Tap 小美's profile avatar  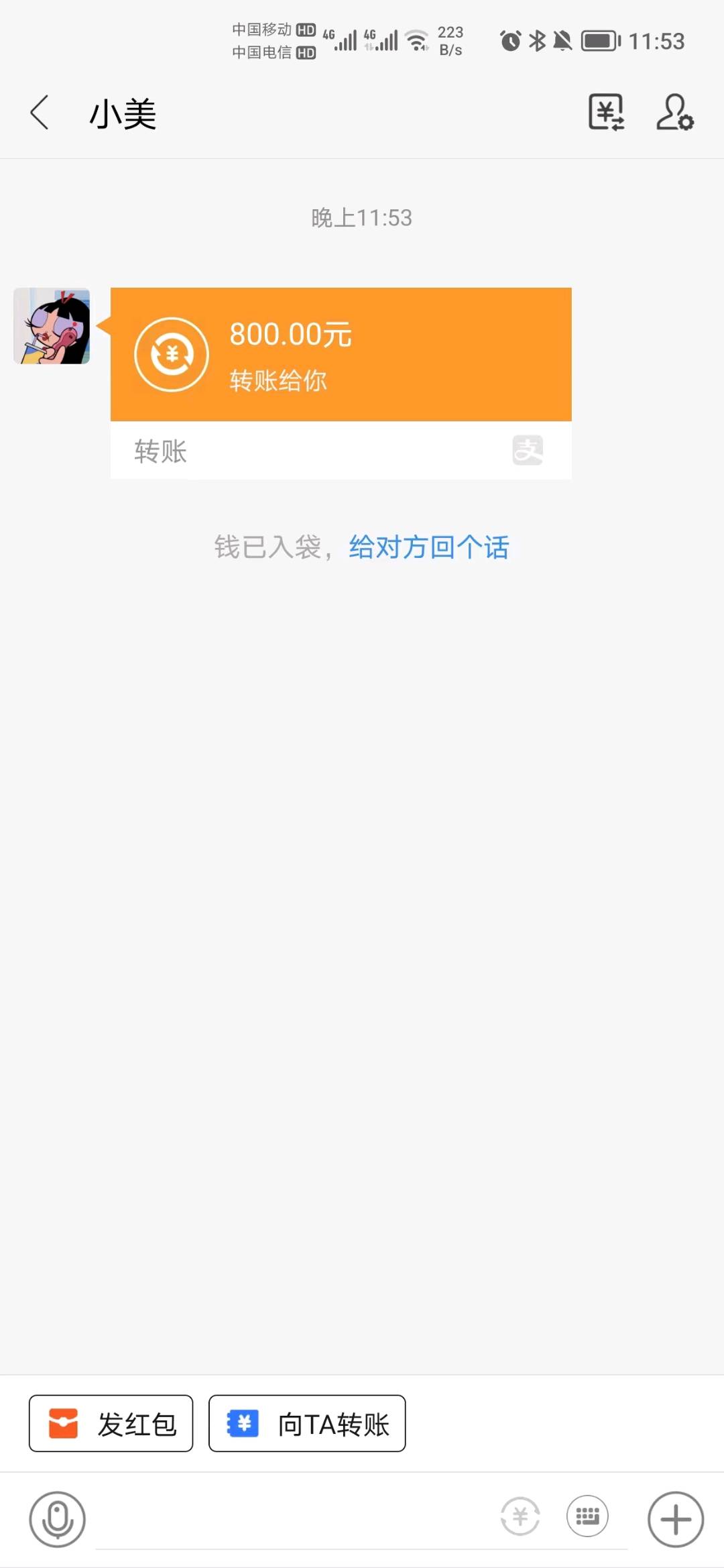pyautogui.click(x=52, y=327)
